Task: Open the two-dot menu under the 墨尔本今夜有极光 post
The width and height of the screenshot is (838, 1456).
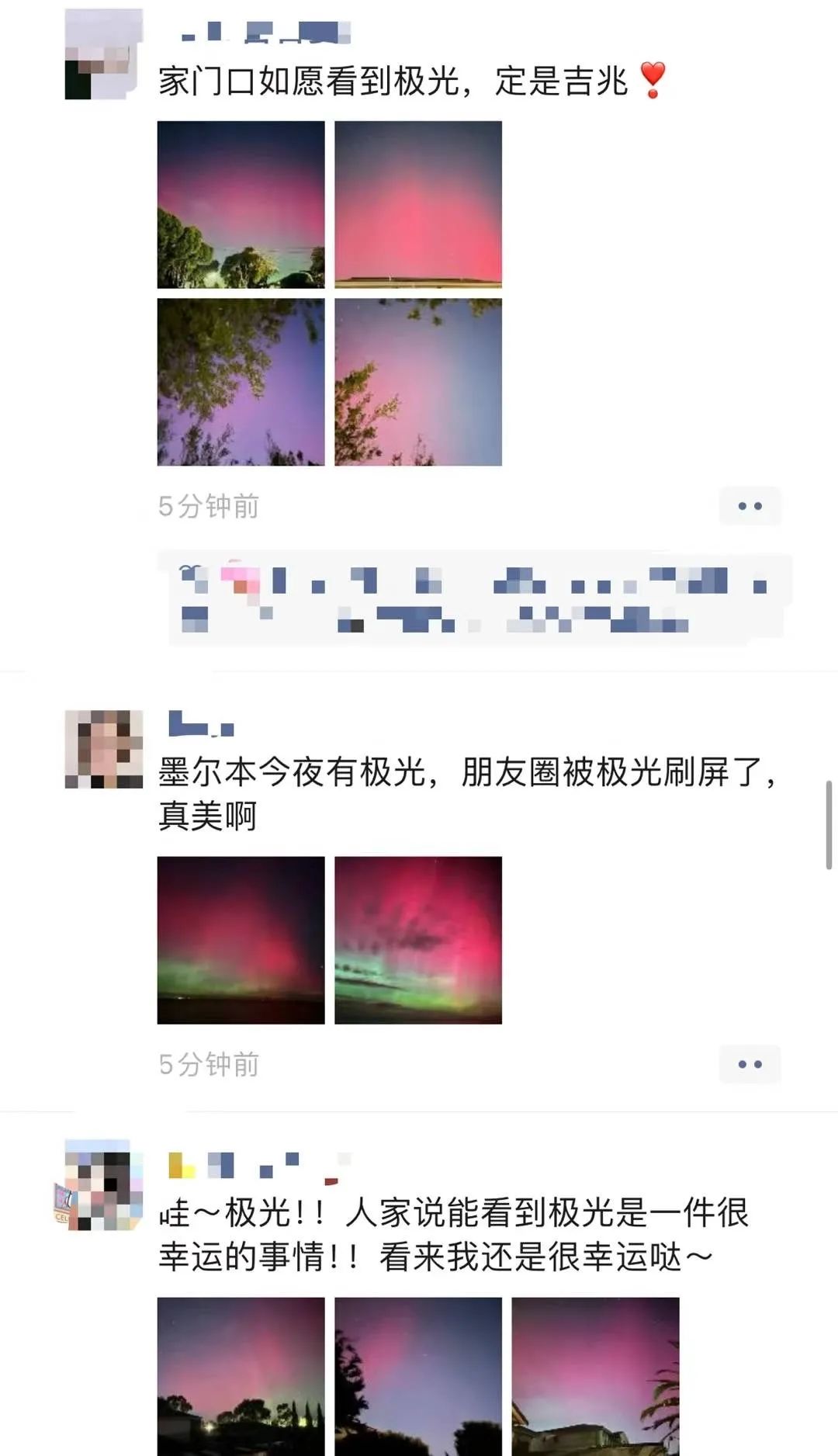Action: 750,1064
